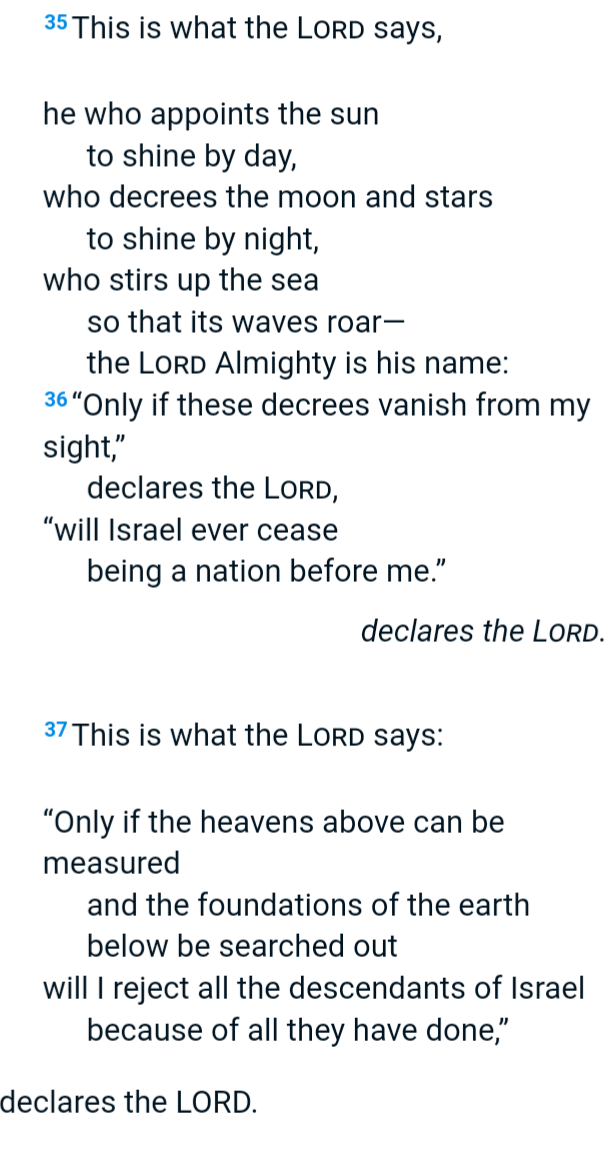Select verse number 36
The image size is (615, 1155).
[56, 400]
